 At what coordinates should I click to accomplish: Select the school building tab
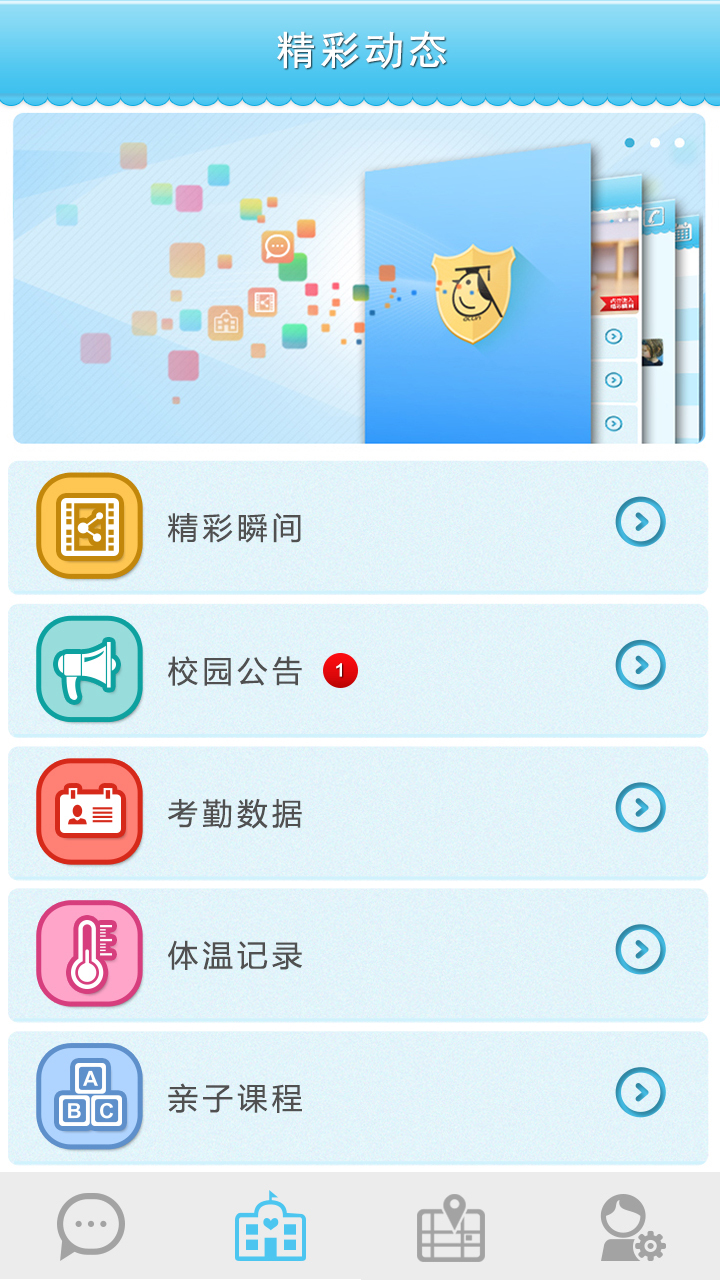[270, 1226]
